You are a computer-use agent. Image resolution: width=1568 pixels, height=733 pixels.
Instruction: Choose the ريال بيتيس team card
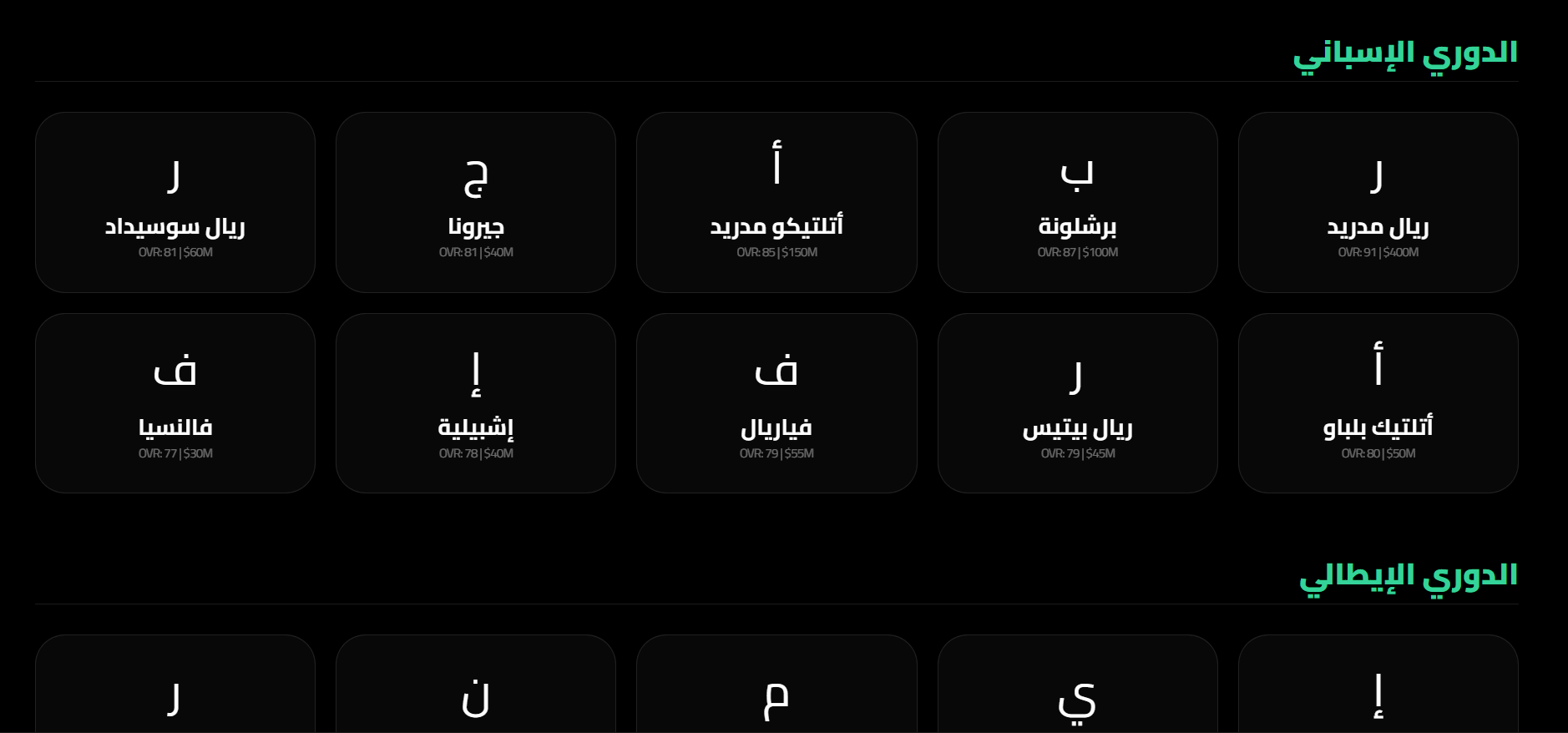click(x=1077, y=403)
